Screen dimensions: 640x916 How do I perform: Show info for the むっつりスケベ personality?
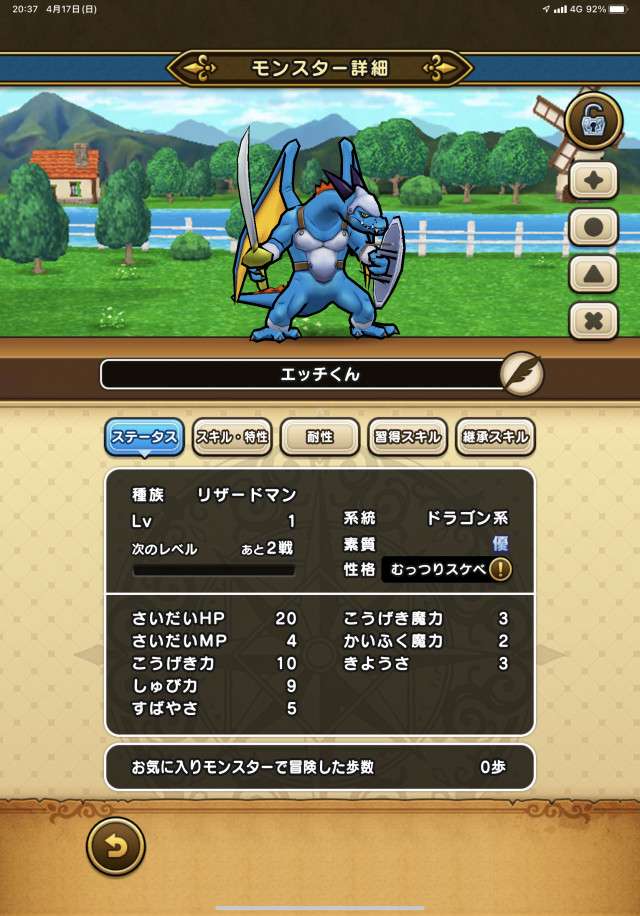point(499,570)
